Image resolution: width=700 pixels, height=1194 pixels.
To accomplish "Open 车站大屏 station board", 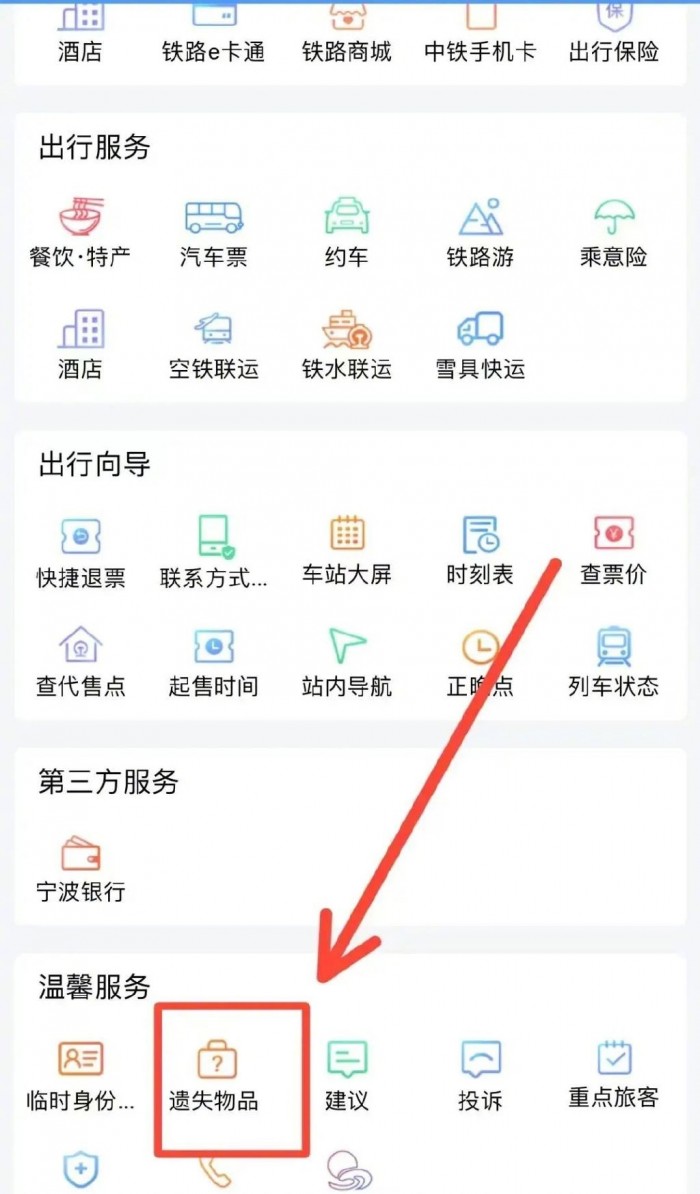I will (x=346, y=551).
